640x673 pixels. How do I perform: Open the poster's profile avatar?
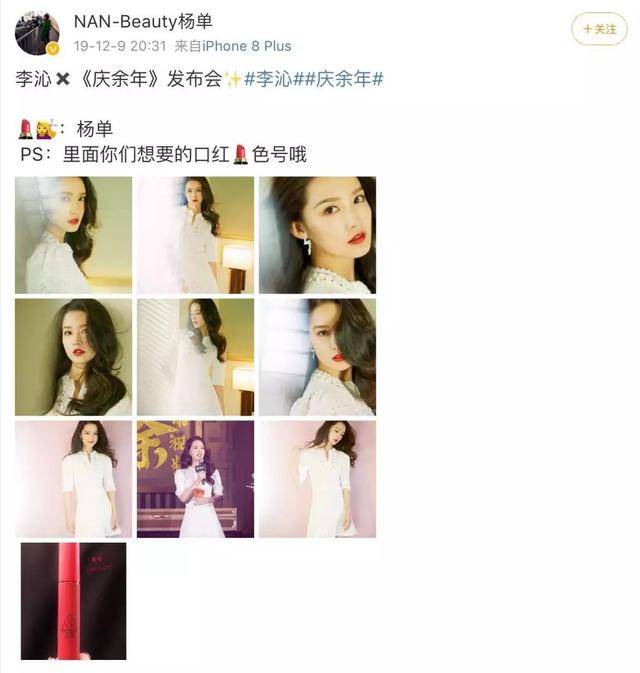coord(37,33)
